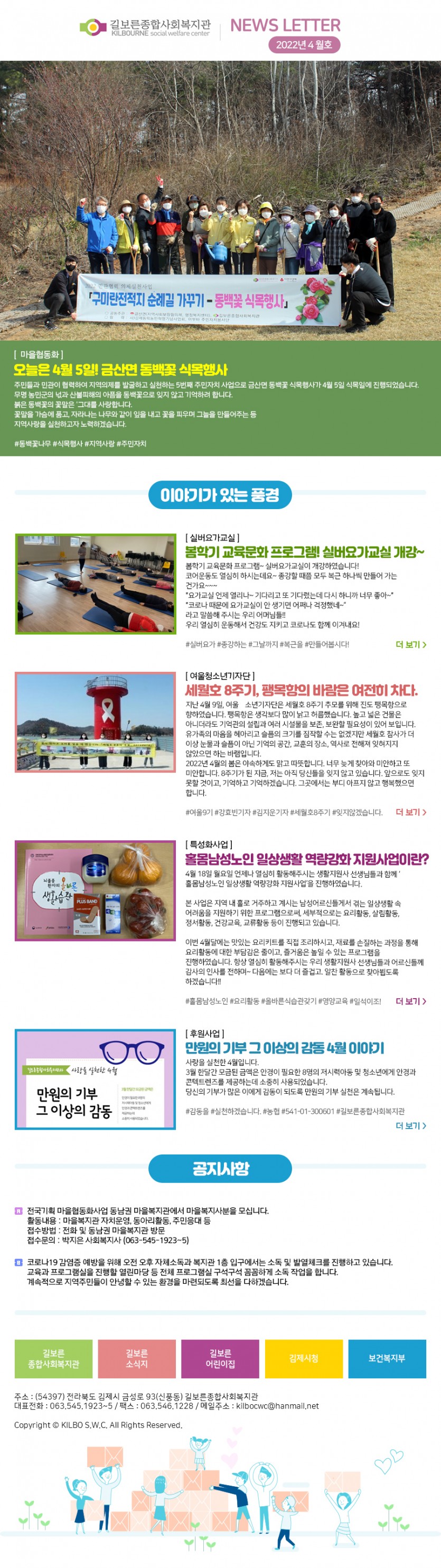This screenshot has width=441, height=1568.
Task: Open 더 보기 for the 세월호 8주기 article
Action: coord(410,812)
